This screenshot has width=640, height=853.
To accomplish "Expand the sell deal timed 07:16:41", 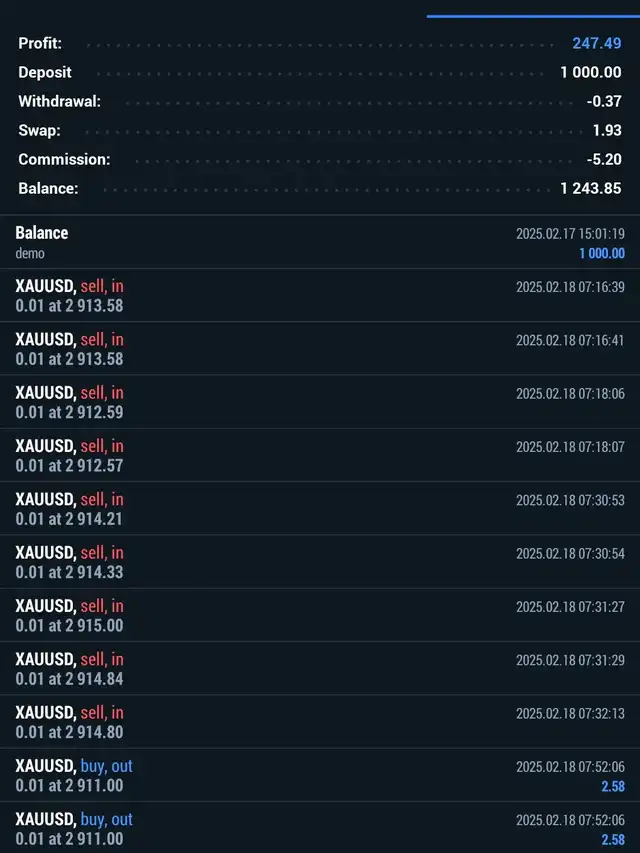I will (x=320, y=348).
